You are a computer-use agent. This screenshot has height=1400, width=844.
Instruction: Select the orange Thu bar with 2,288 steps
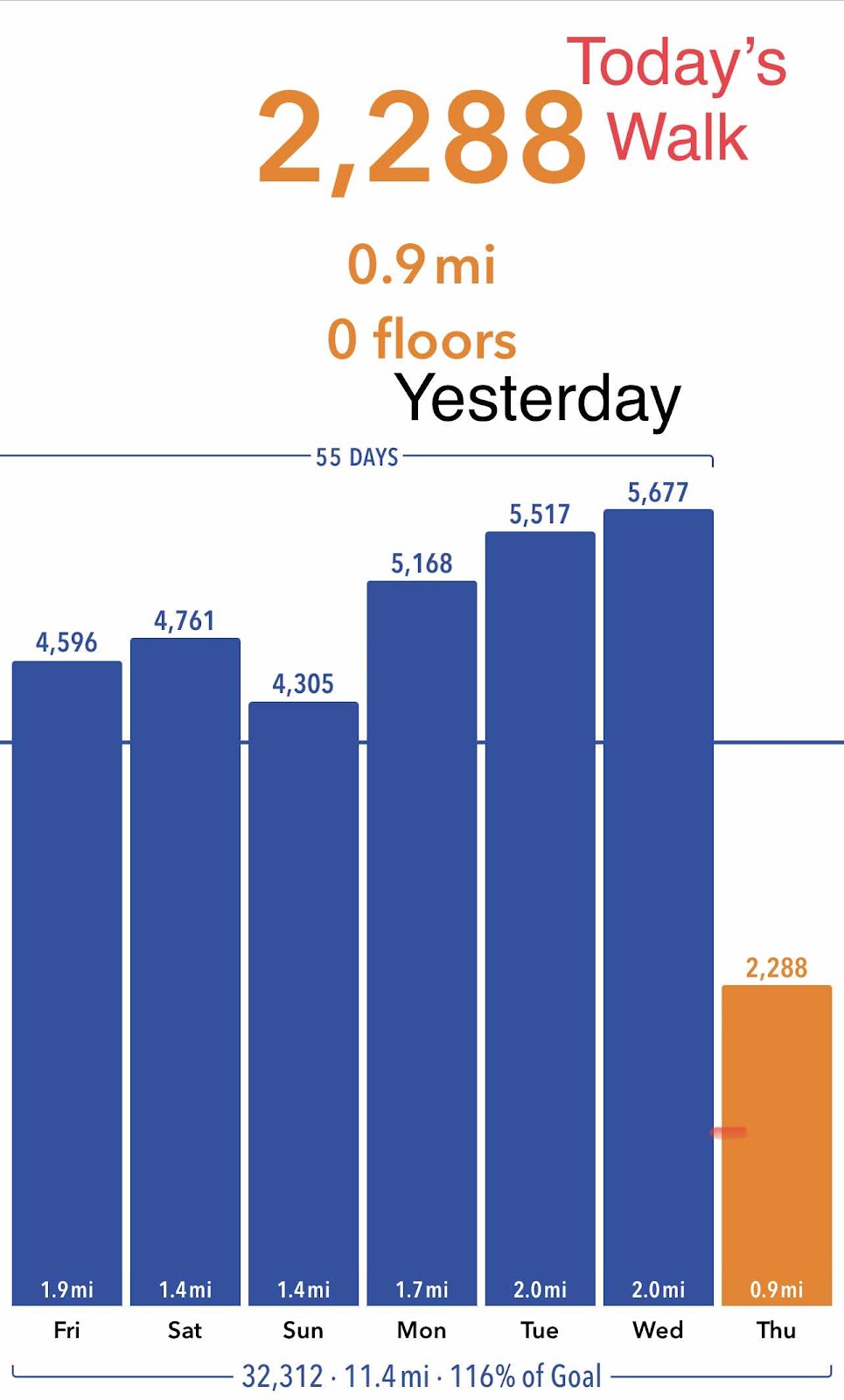point(777,1145)
